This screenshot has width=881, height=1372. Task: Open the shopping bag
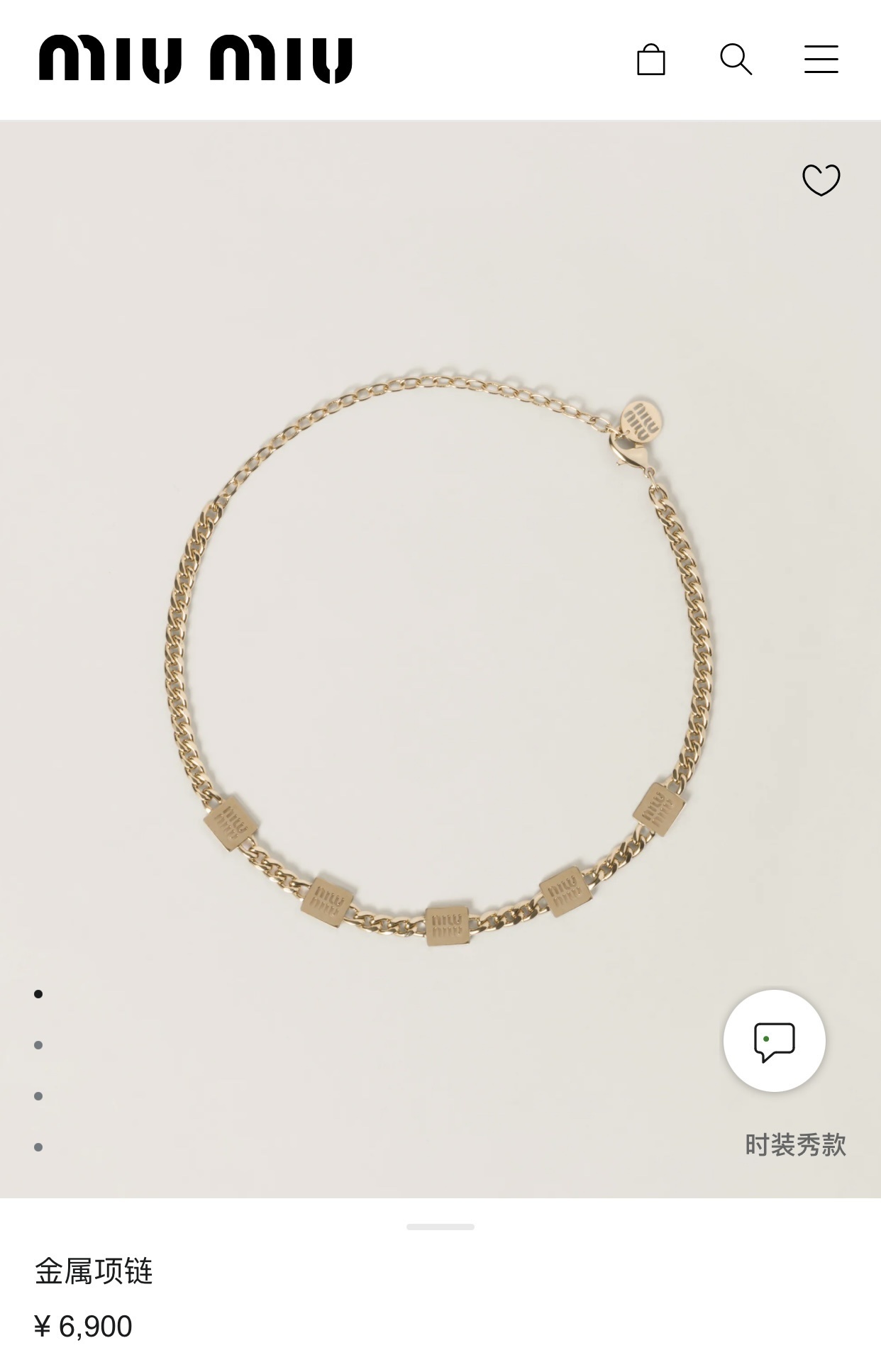pyautogui.click(x=650, y=60)
